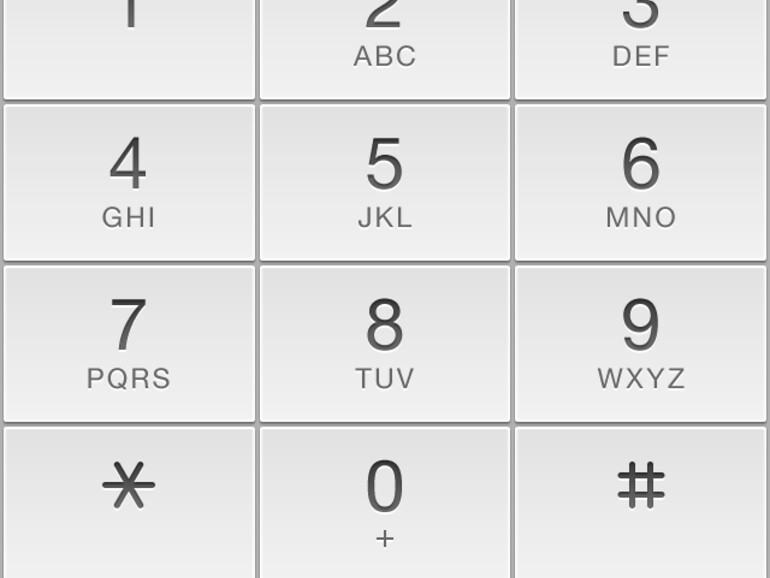Tap the 7 PQRS key

[x=128, y=343]
